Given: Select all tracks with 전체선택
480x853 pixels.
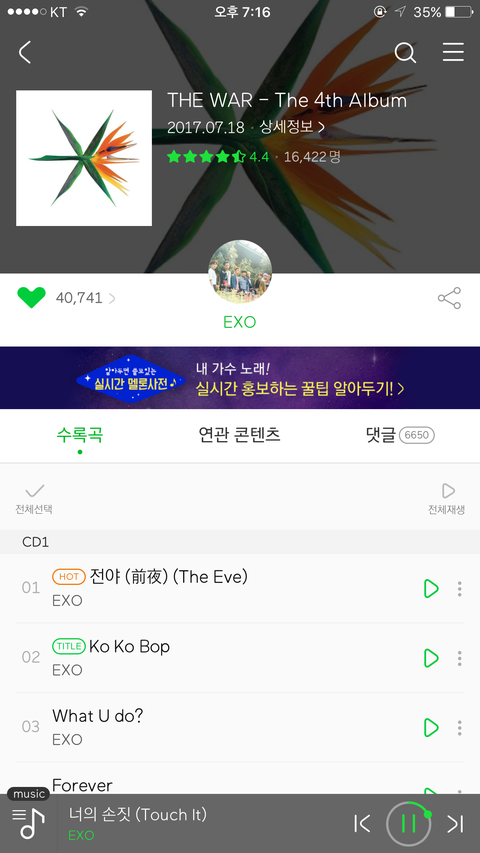Looking at the screenshot, I should (x=34, y=498).
